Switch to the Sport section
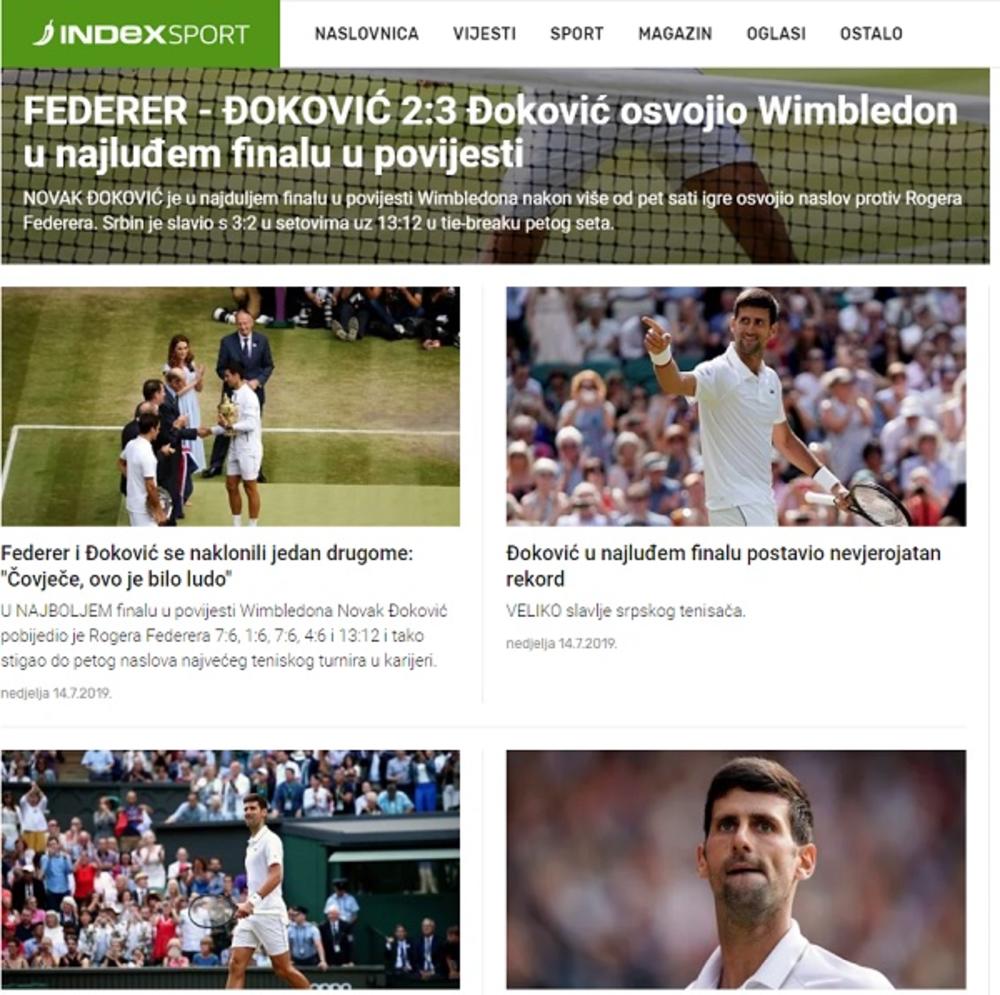This screenshot has width=1000, height=995. (x=576, y=34)
